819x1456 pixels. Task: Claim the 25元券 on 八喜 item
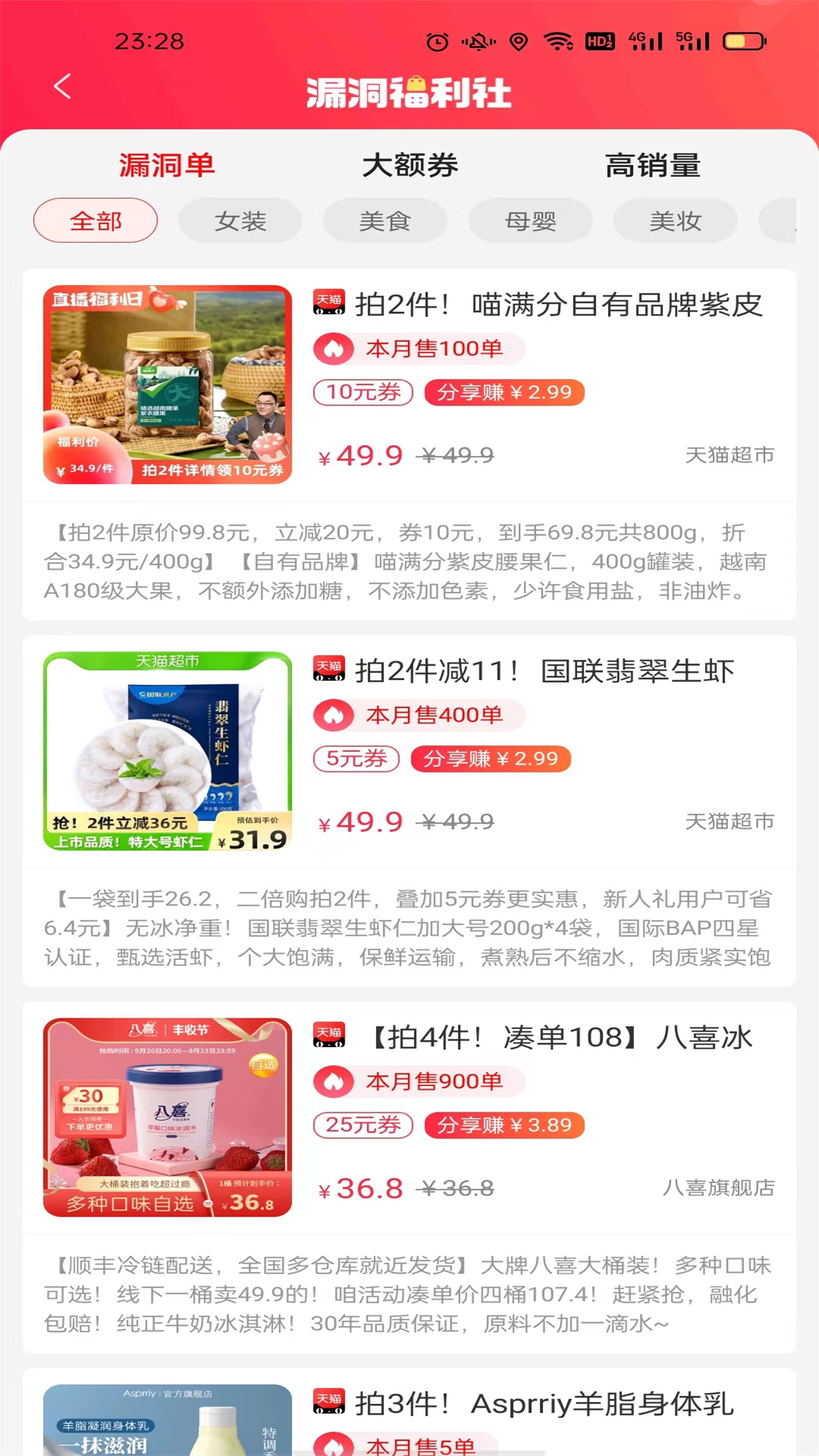363,1125
